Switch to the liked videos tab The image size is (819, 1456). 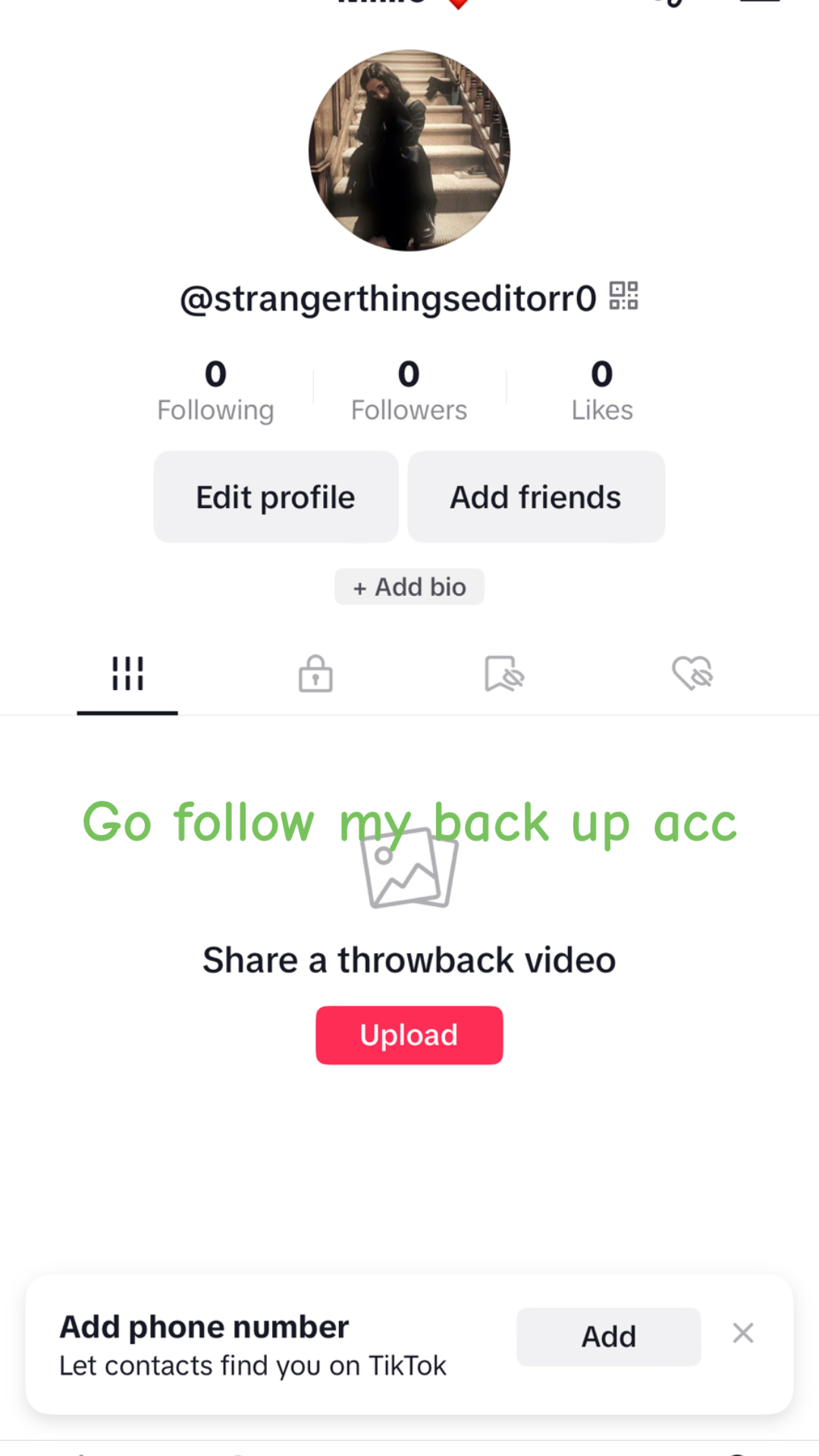coord(692,673)
